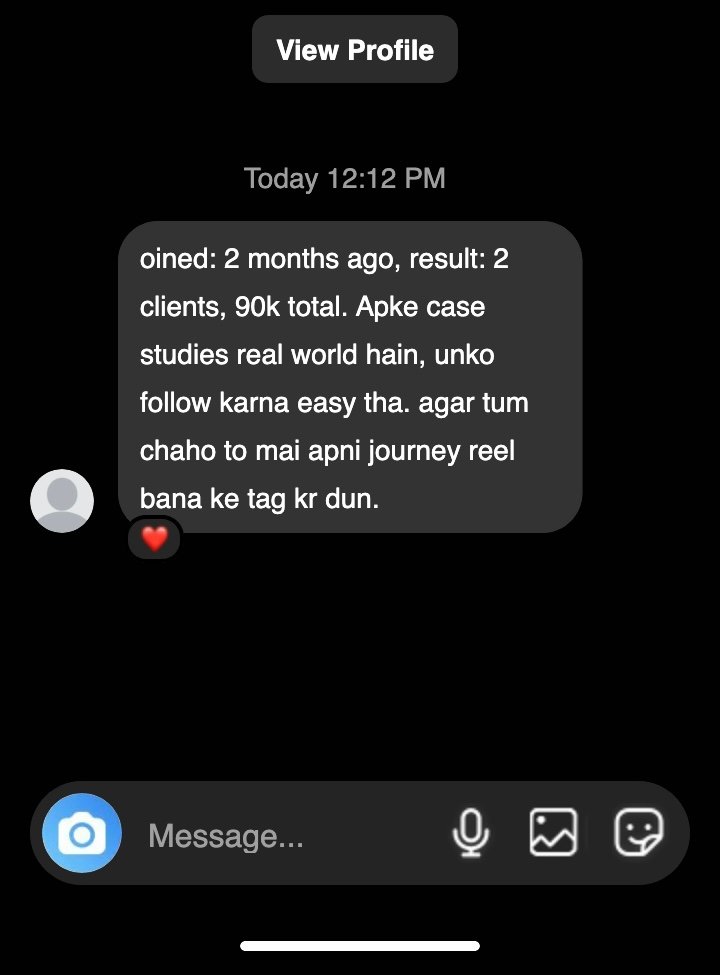Open the View Profile button
This screenshot has width=720, height=975.
click(355, 50)
